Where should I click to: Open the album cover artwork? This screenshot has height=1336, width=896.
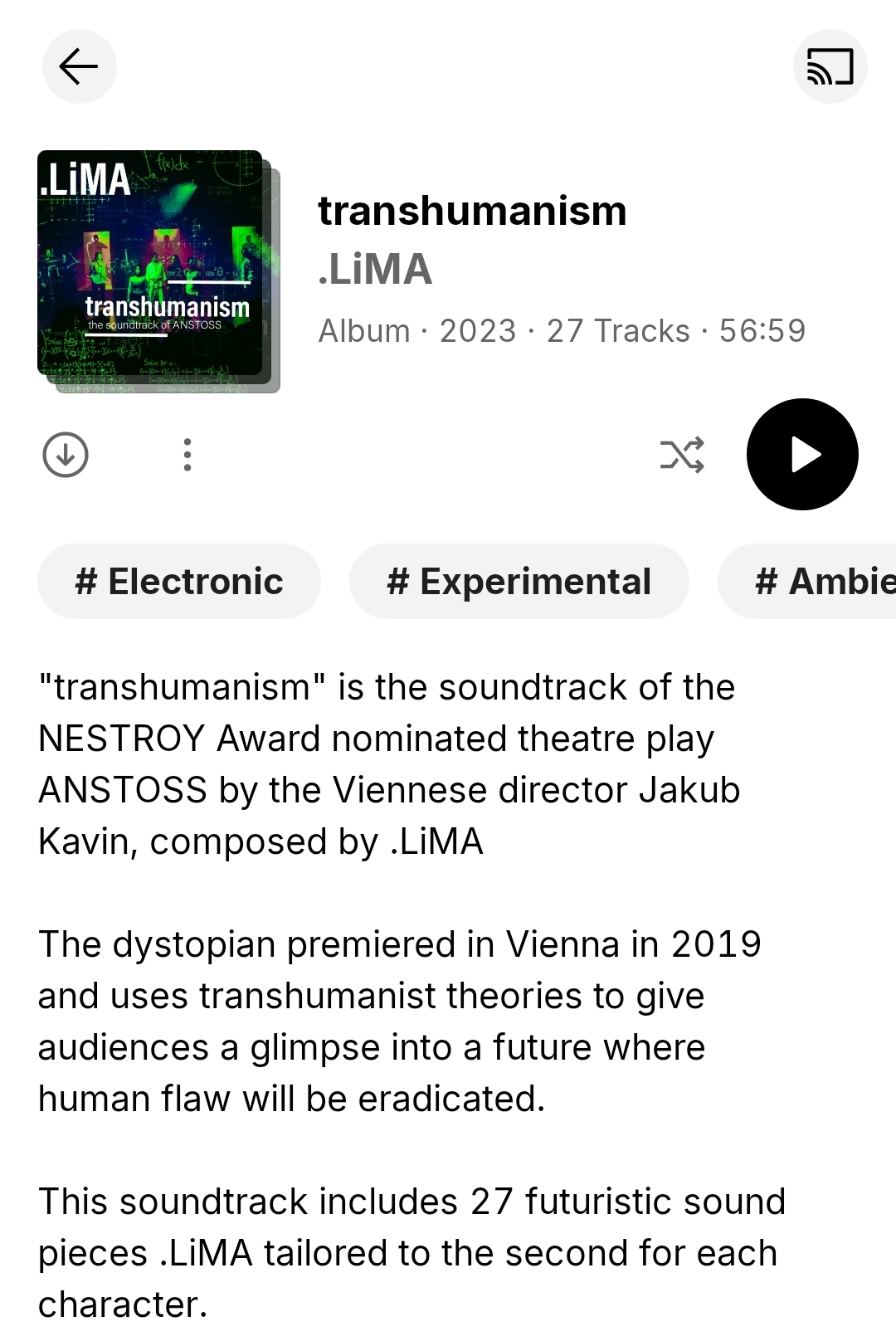point(153,266)
